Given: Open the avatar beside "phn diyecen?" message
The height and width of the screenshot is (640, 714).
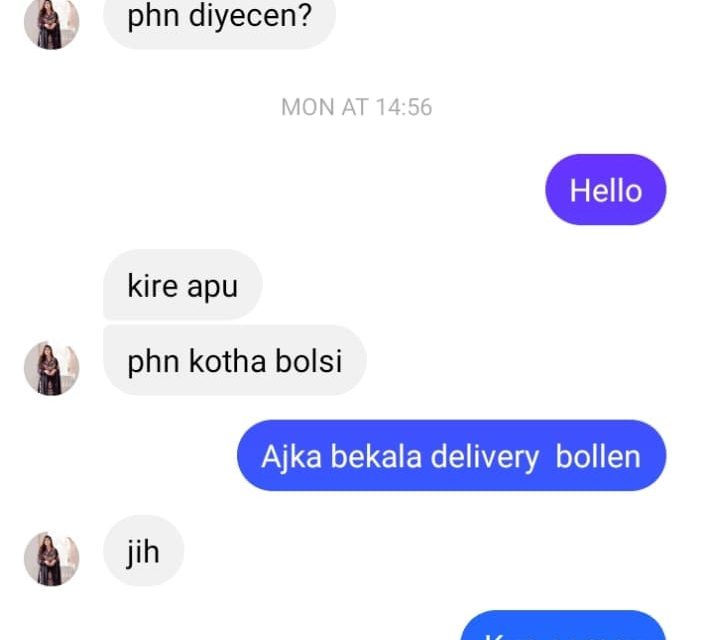Looking at the screenshot, I should pos(51,22).
